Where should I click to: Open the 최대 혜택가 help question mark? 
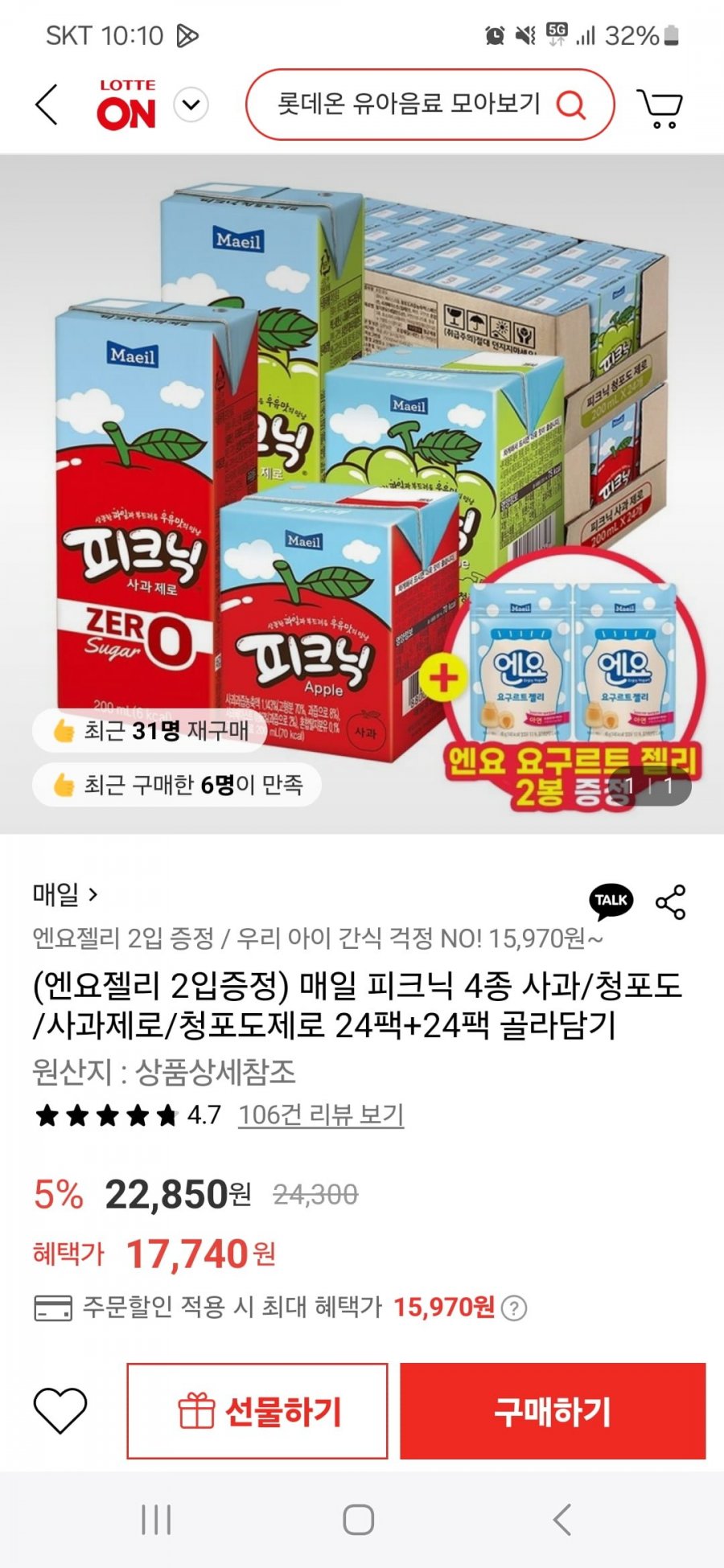[514, 1308]
